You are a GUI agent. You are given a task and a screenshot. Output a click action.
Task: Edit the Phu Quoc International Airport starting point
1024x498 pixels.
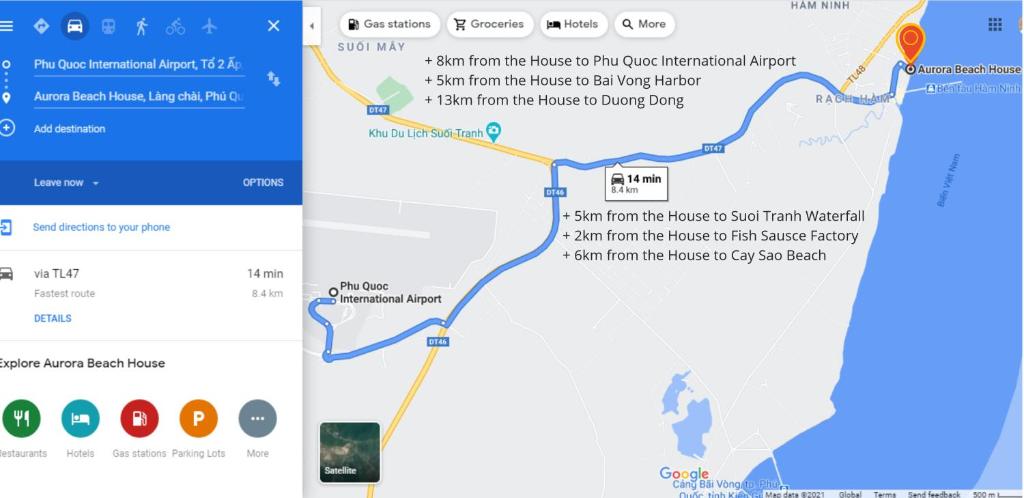click(138, 64)
